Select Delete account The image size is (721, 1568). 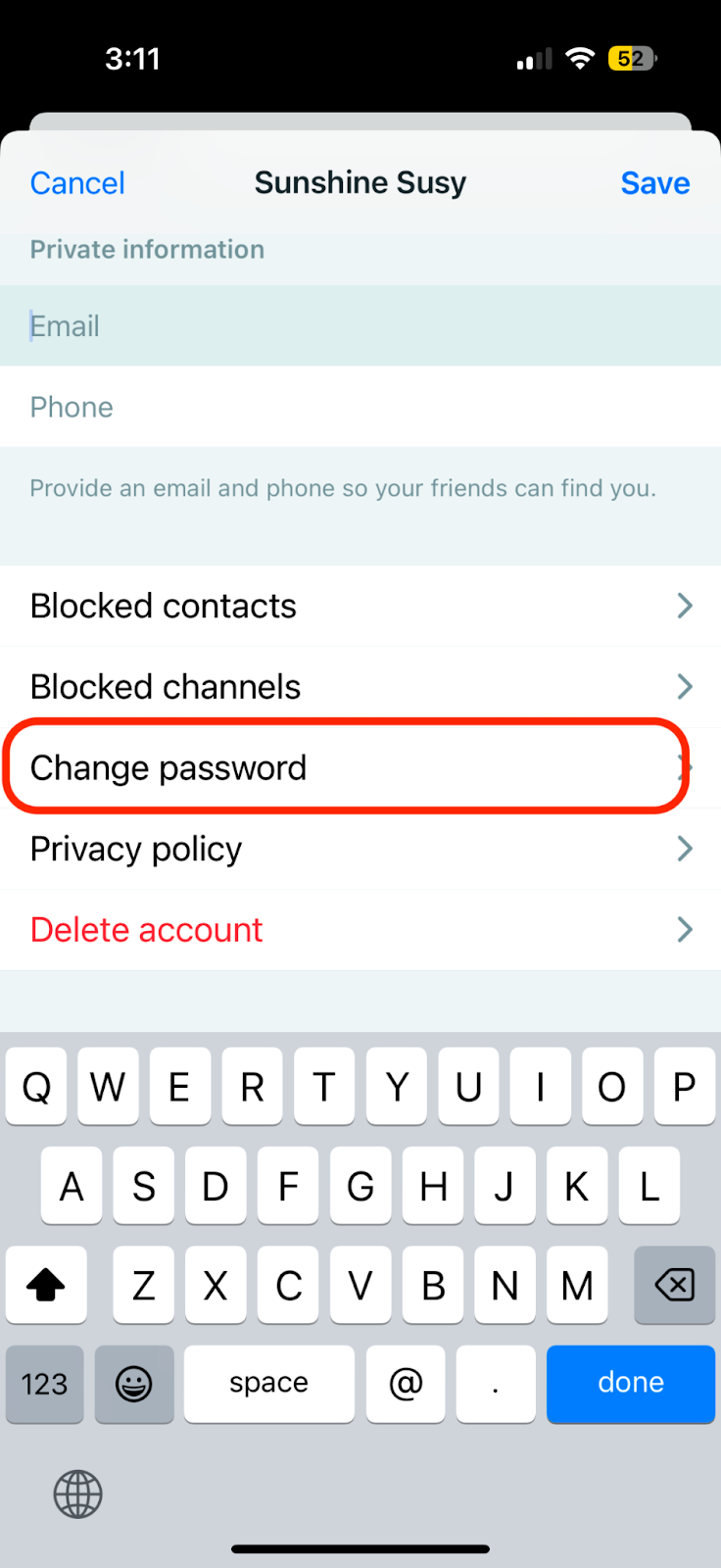(x=360, y=929)
